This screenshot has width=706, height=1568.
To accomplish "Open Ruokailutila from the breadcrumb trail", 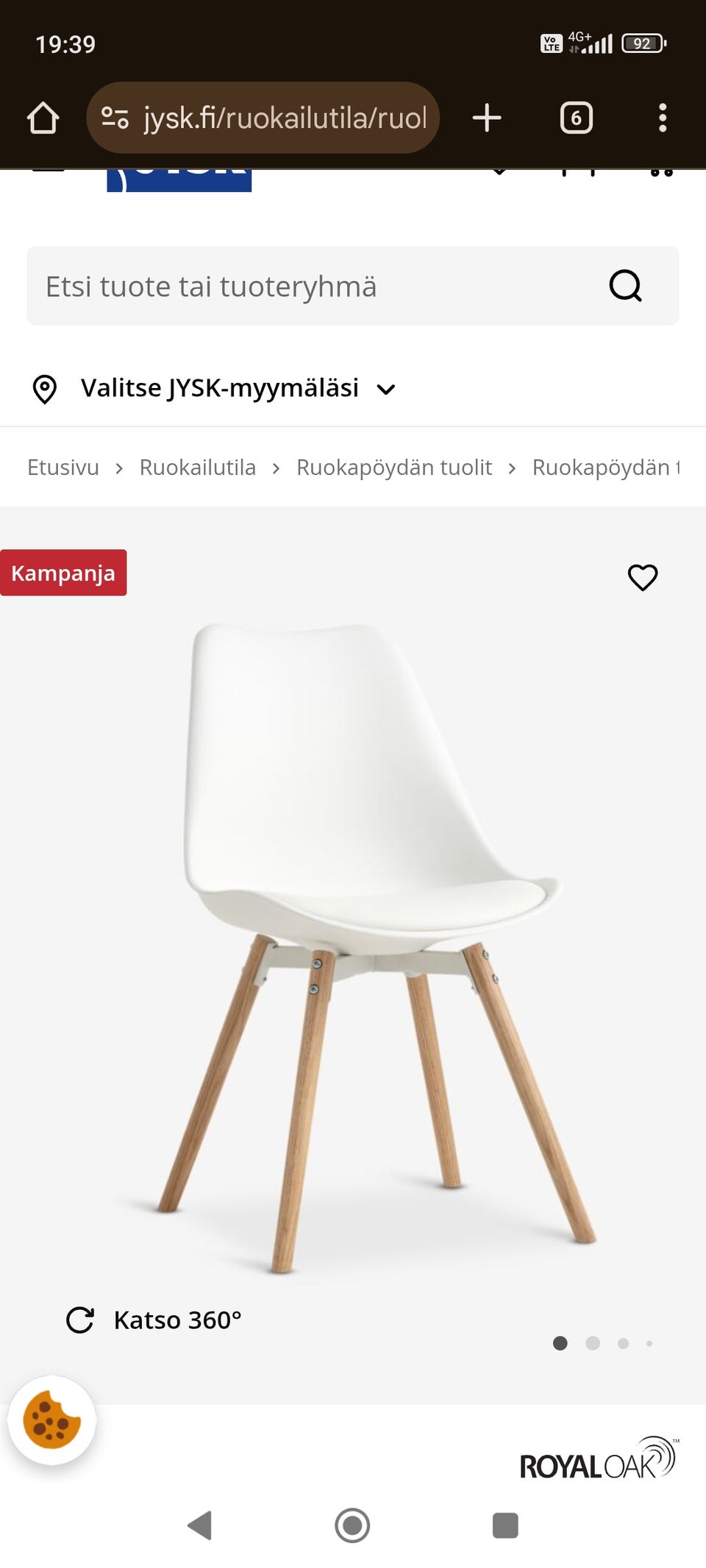I will 197,467.
